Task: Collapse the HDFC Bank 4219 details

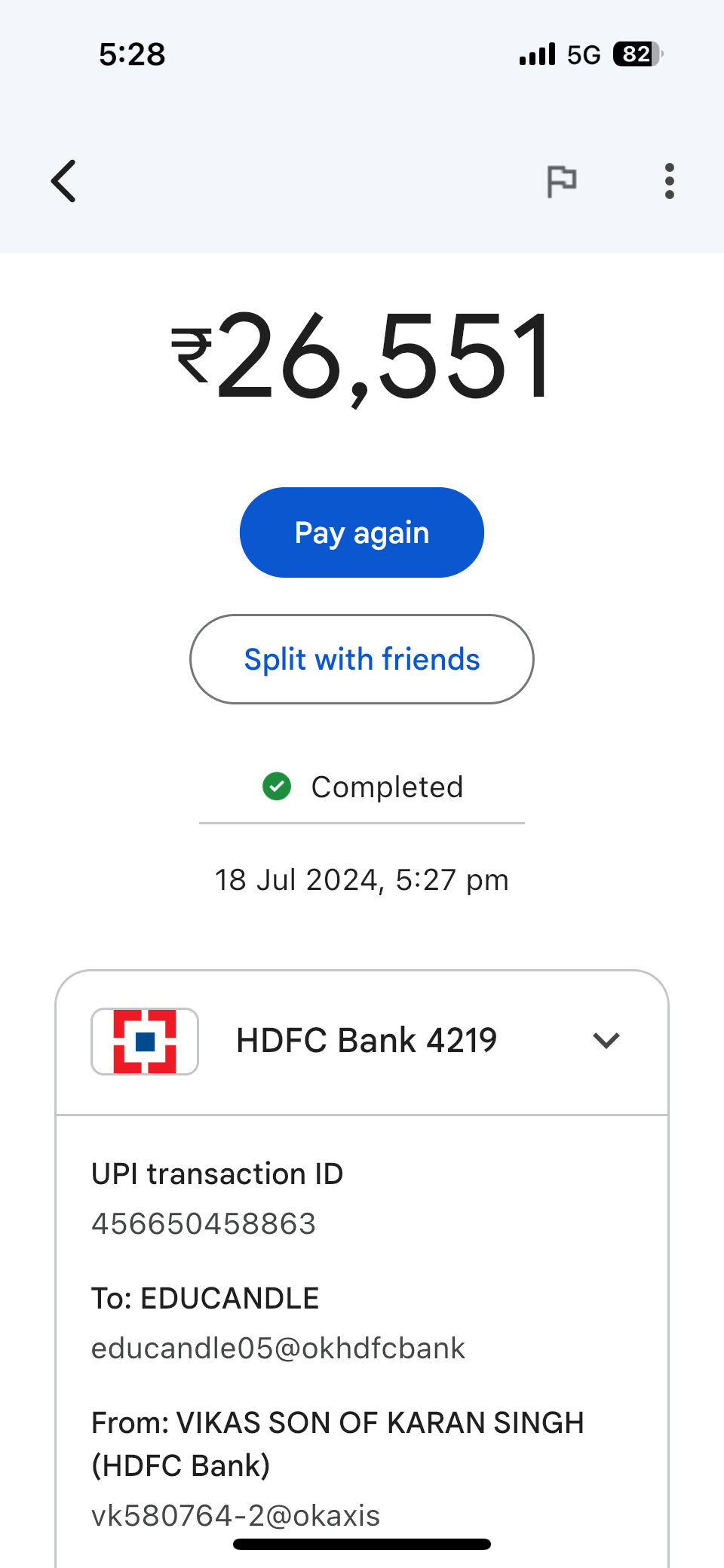Action: click(x=606, y=1041)
